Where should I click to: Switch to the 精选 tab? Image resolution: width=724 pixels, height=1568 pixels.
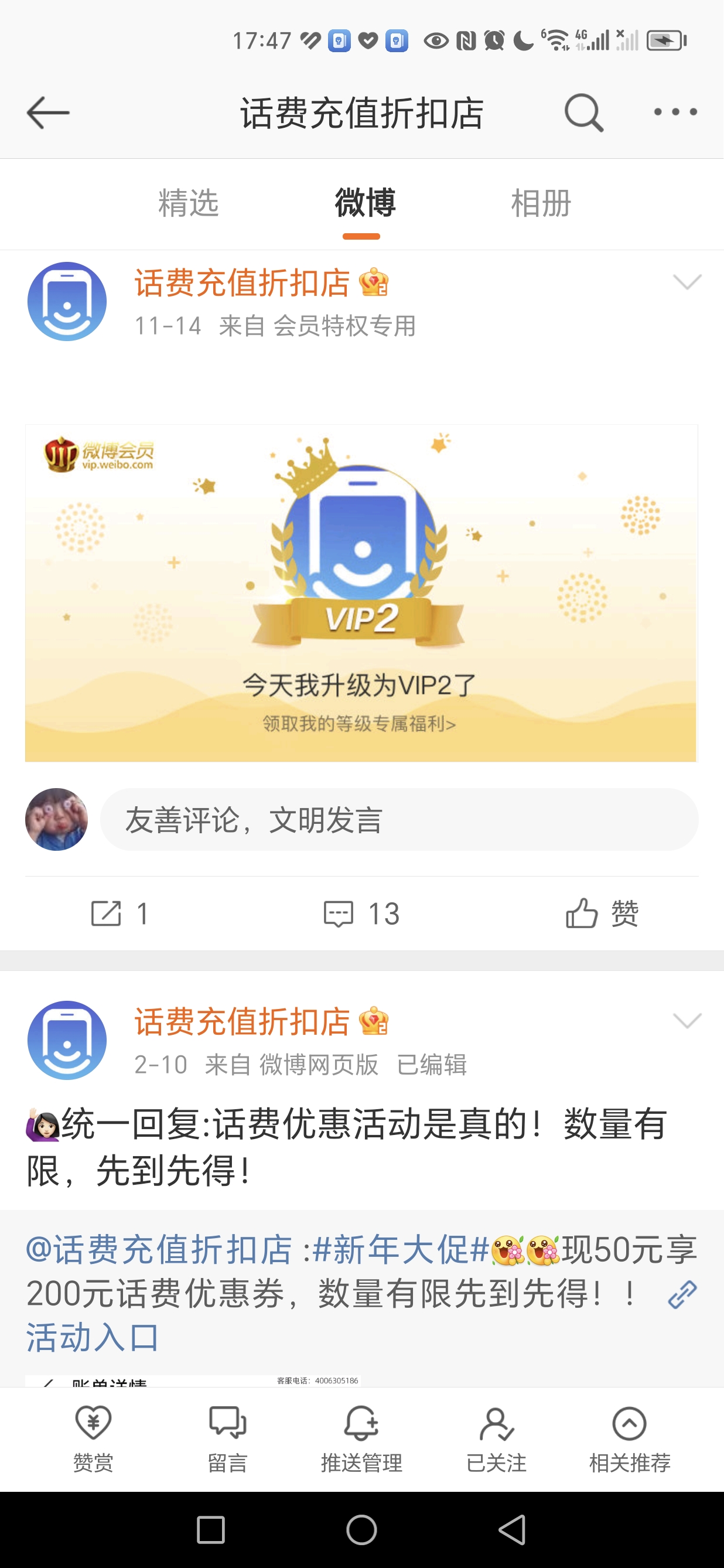tap(188, 203)
